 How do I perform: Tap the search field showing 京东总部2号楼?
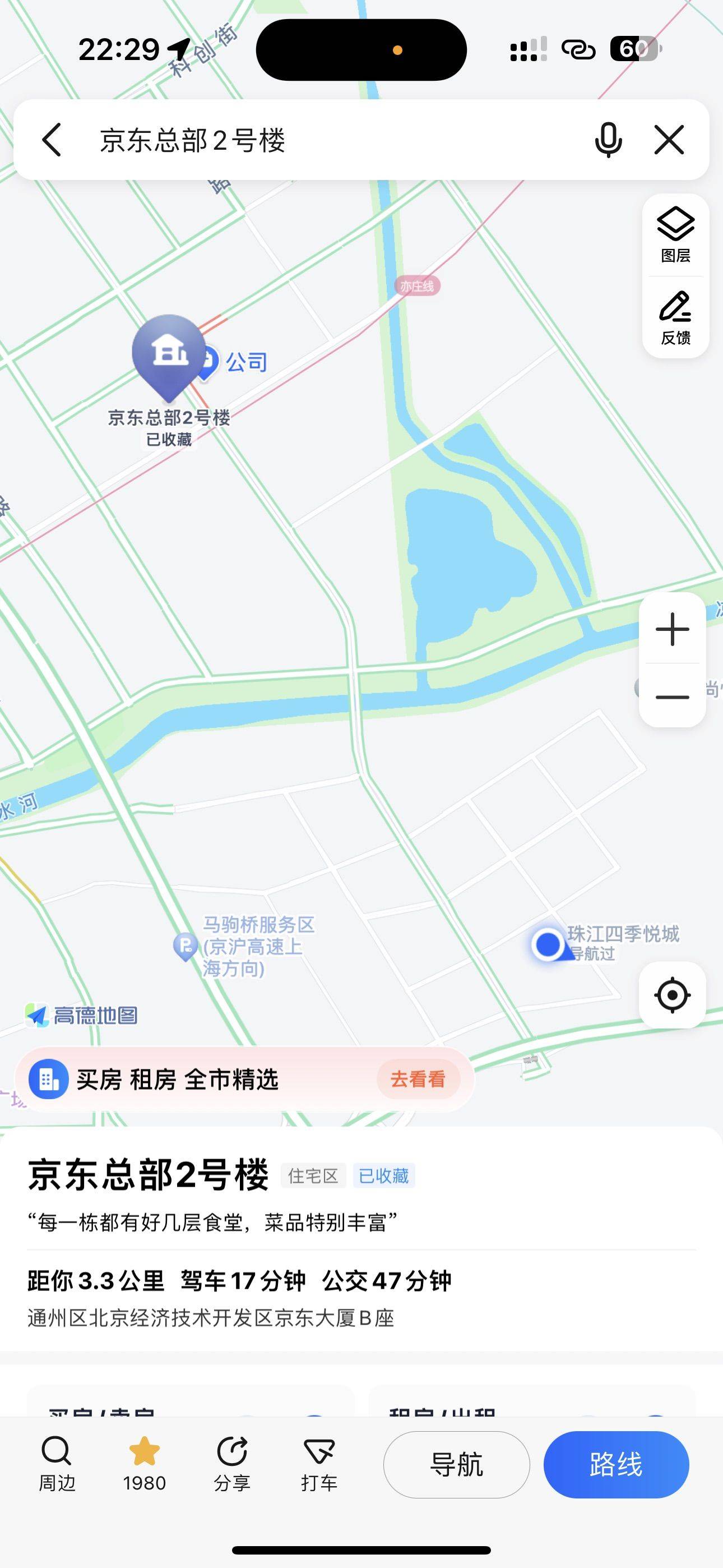click(x=317, y=140)
